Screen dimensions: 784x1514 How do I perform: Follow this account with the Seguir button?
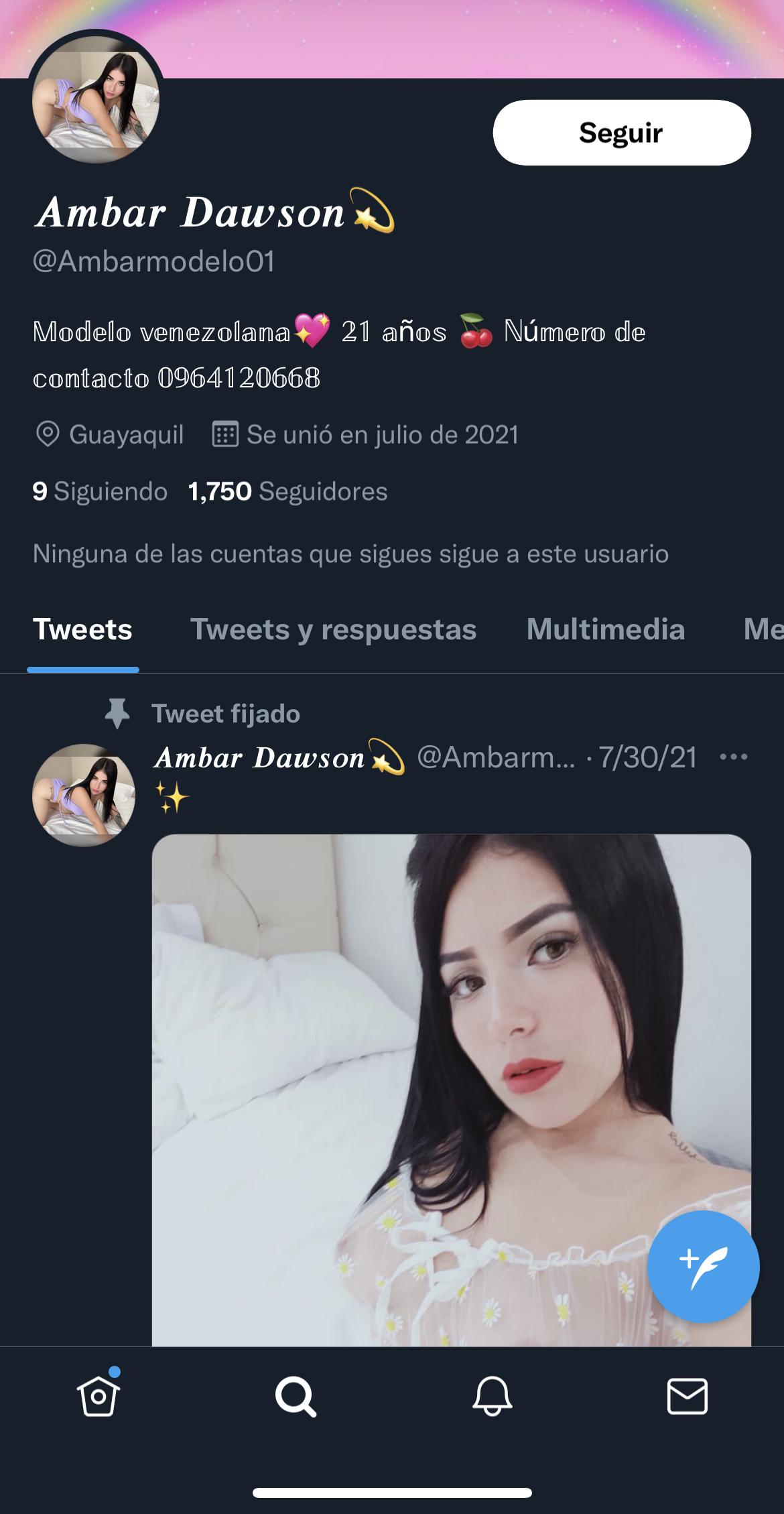tap(621, 133)
